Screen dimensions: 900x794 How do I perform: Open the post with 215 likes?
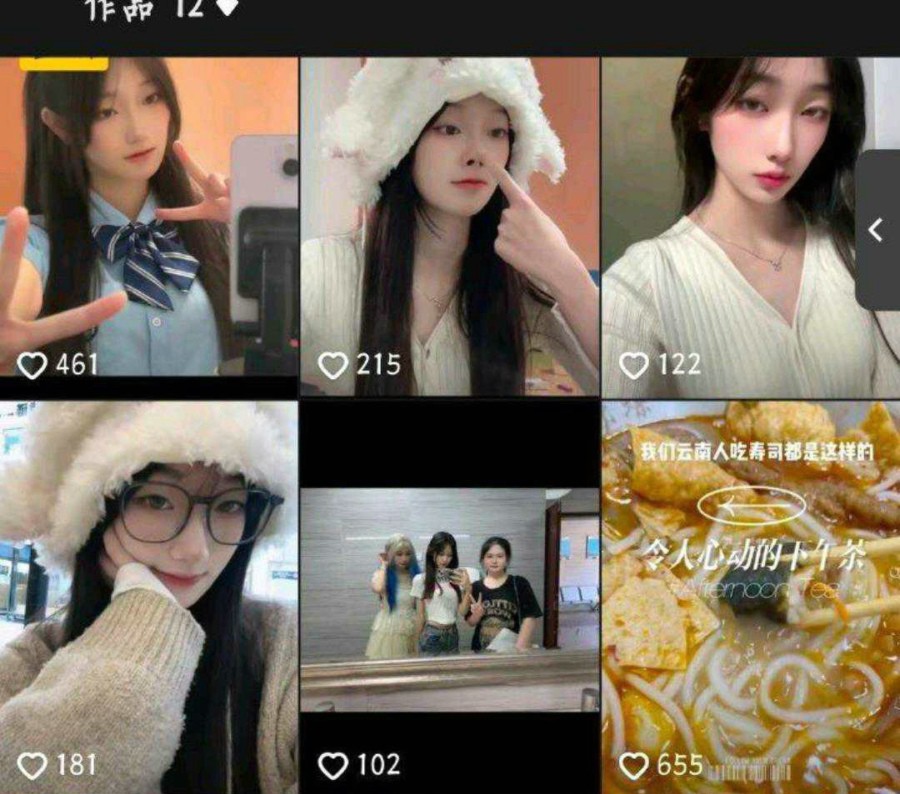pos(449,225)
